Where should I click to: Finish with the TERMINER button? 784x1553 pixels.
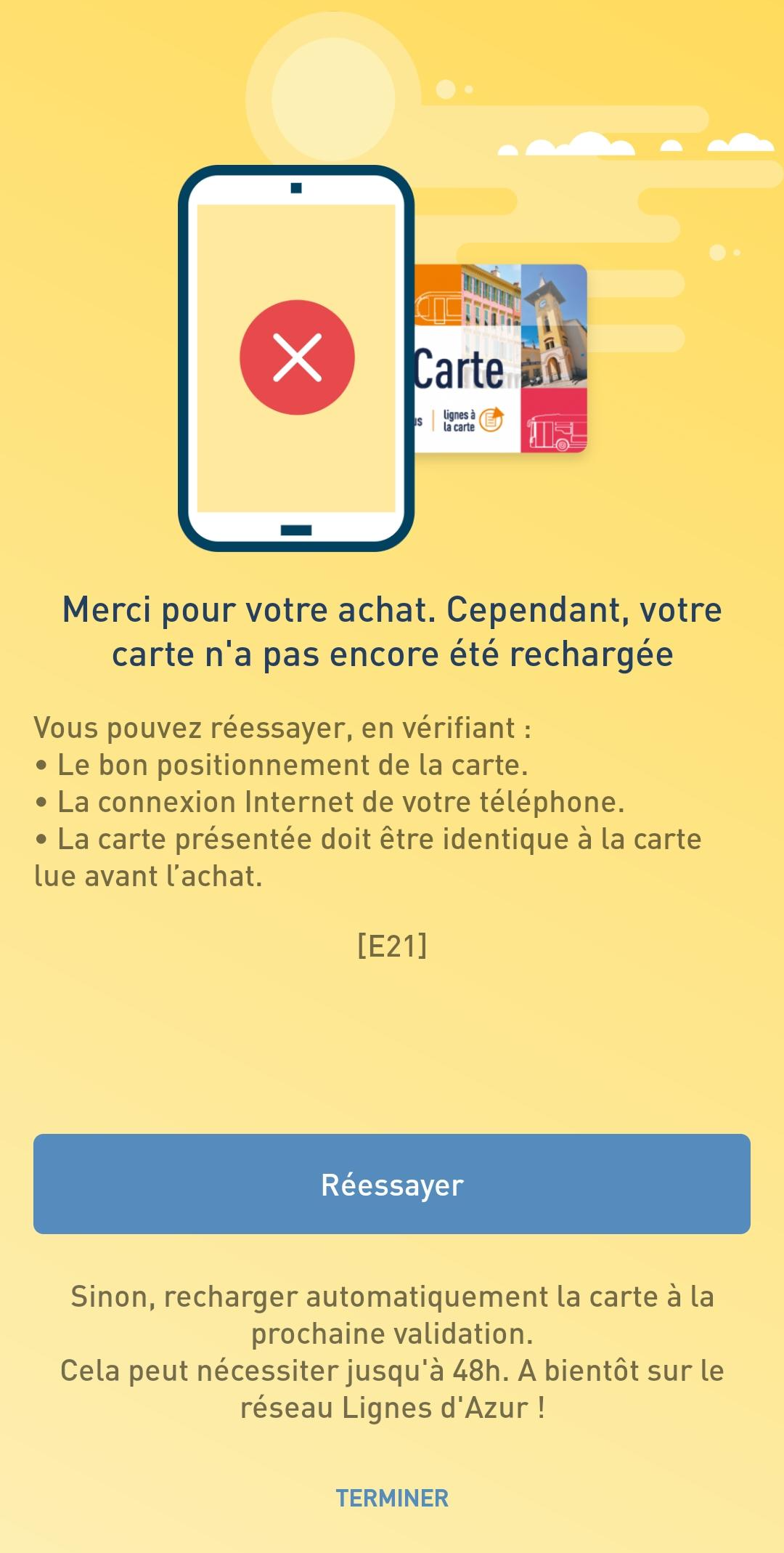coord(392,1498)
